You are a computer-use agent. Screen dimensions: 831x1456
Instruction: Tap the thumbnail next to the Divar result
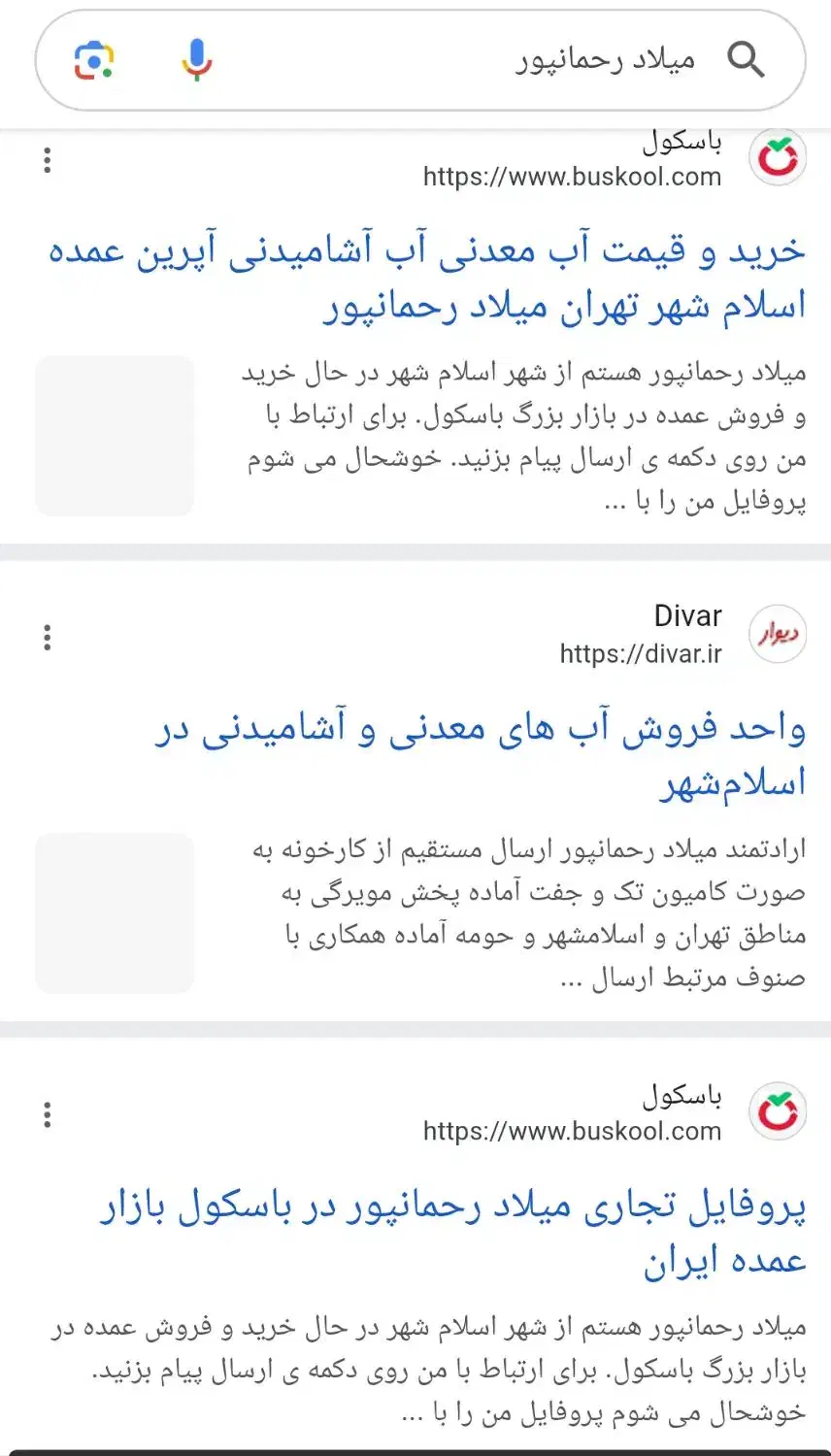pos(115,913)
